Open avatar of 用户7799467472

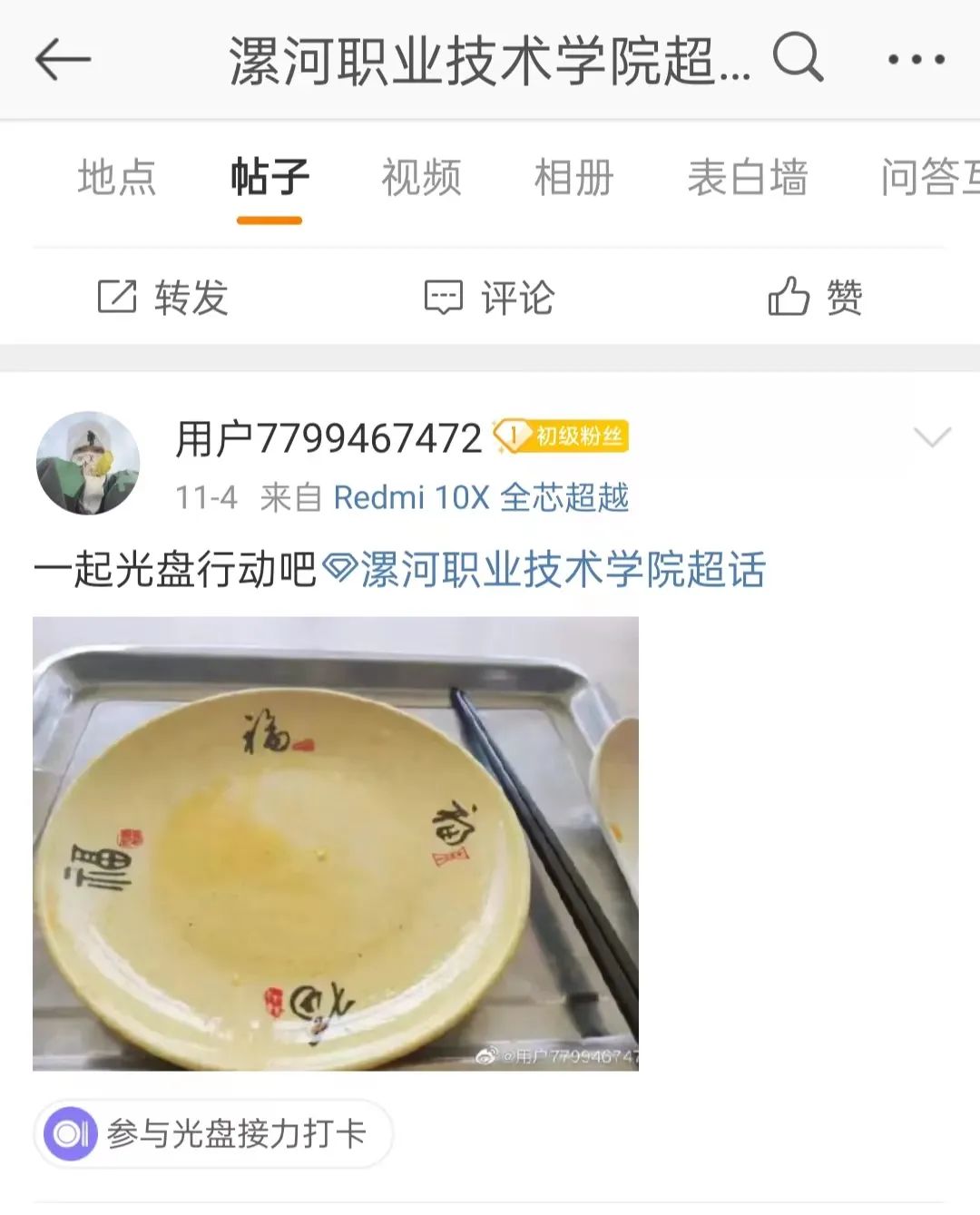click(x=88, y=464)
